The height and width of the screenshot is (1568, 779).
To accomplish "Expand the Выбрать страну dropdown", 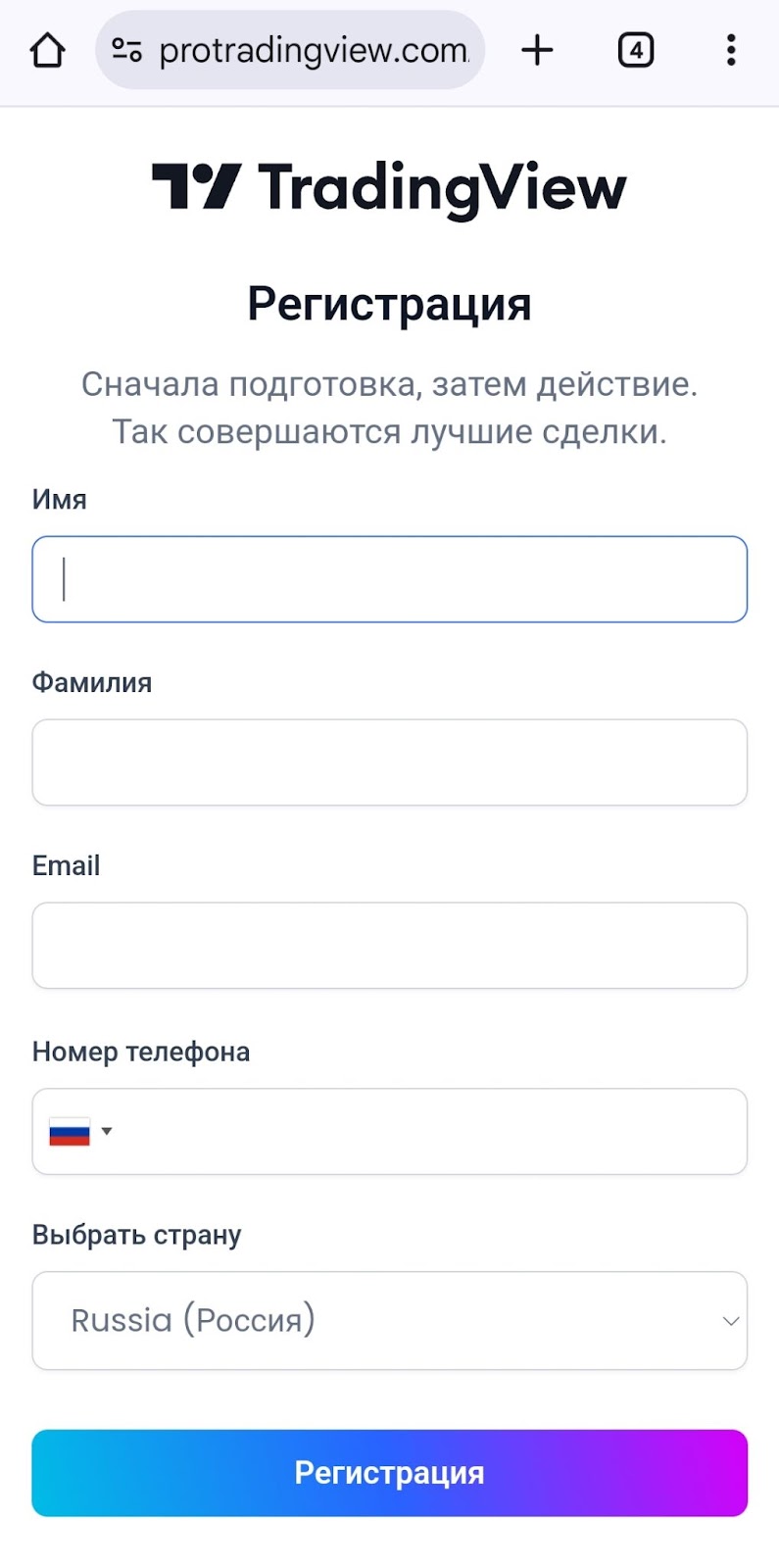I will 389,1320.
